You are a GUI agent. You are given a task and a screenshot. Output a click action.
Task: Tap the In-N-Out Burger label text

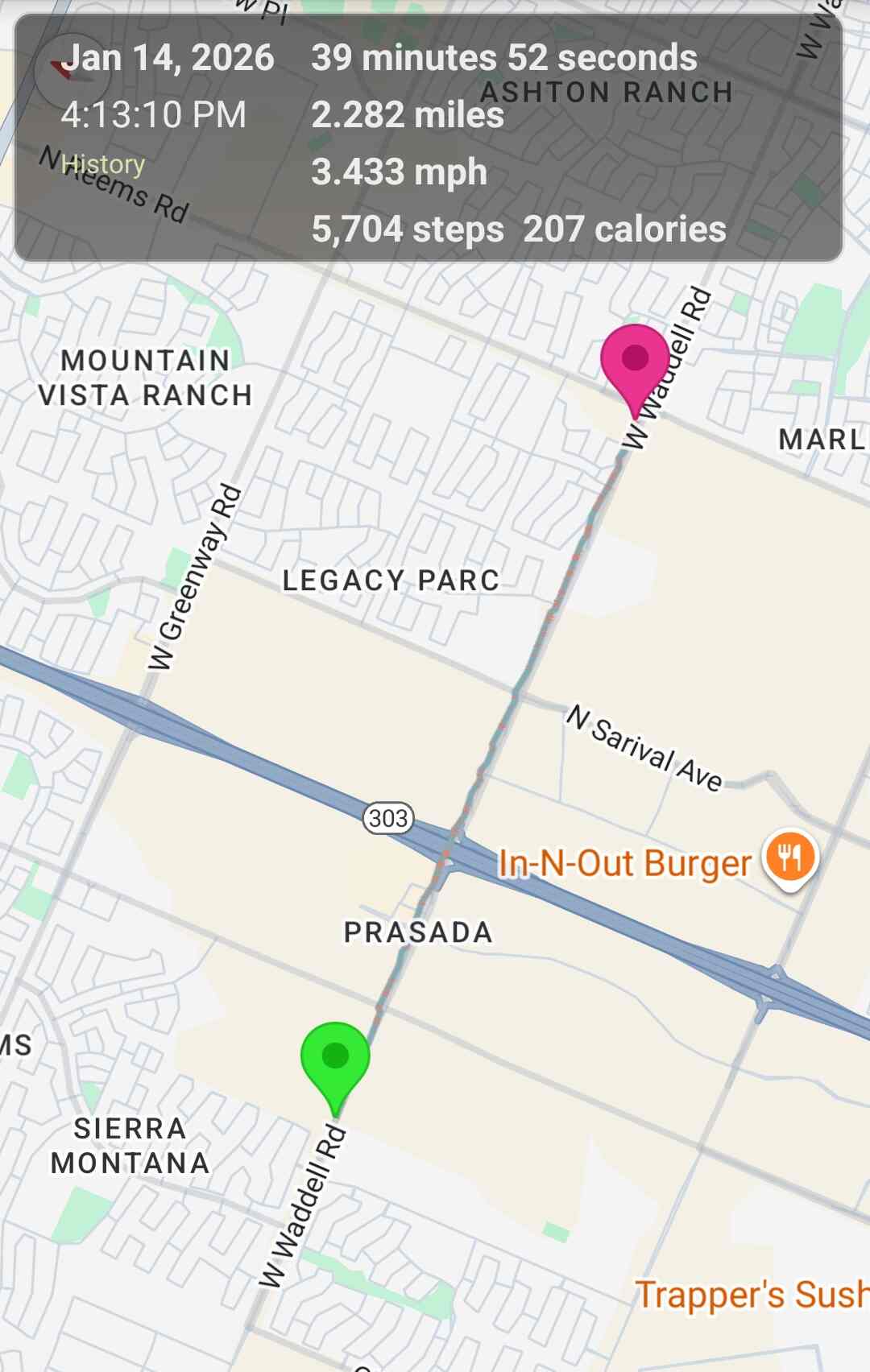click(x=623, y=862)
